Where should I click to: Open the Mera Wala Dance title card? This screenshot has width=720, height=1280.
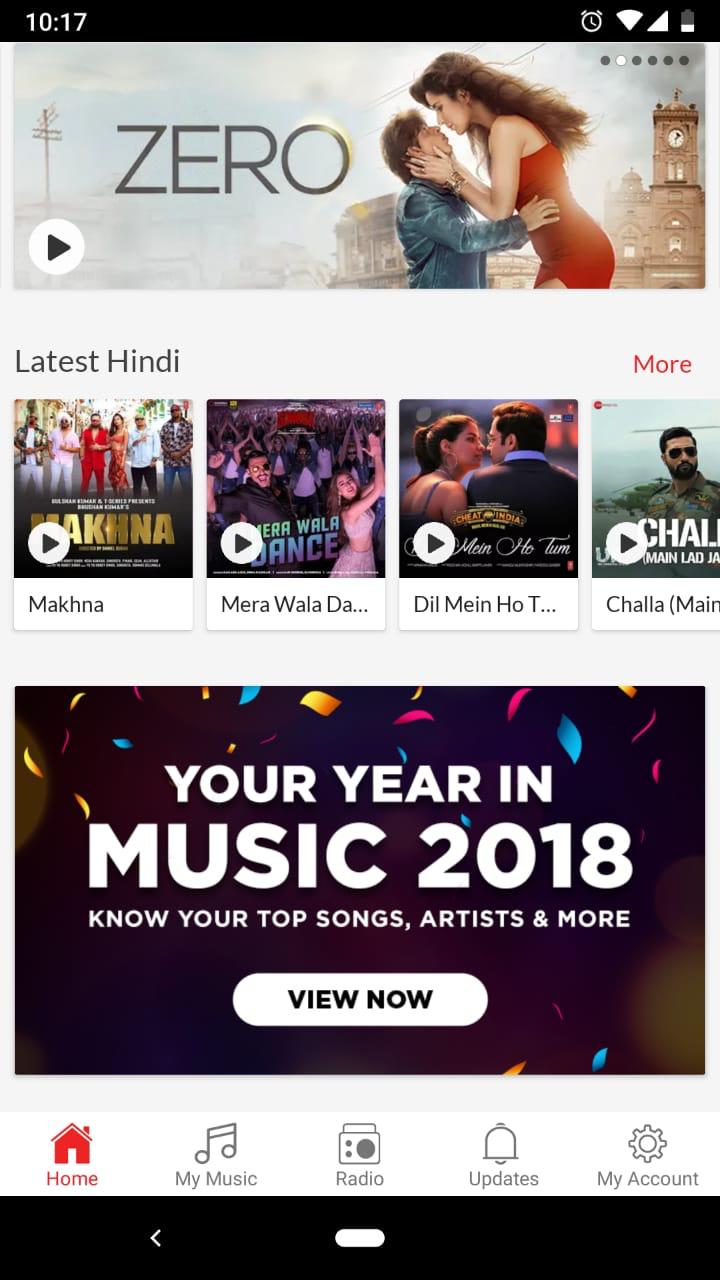pos(295,604)
